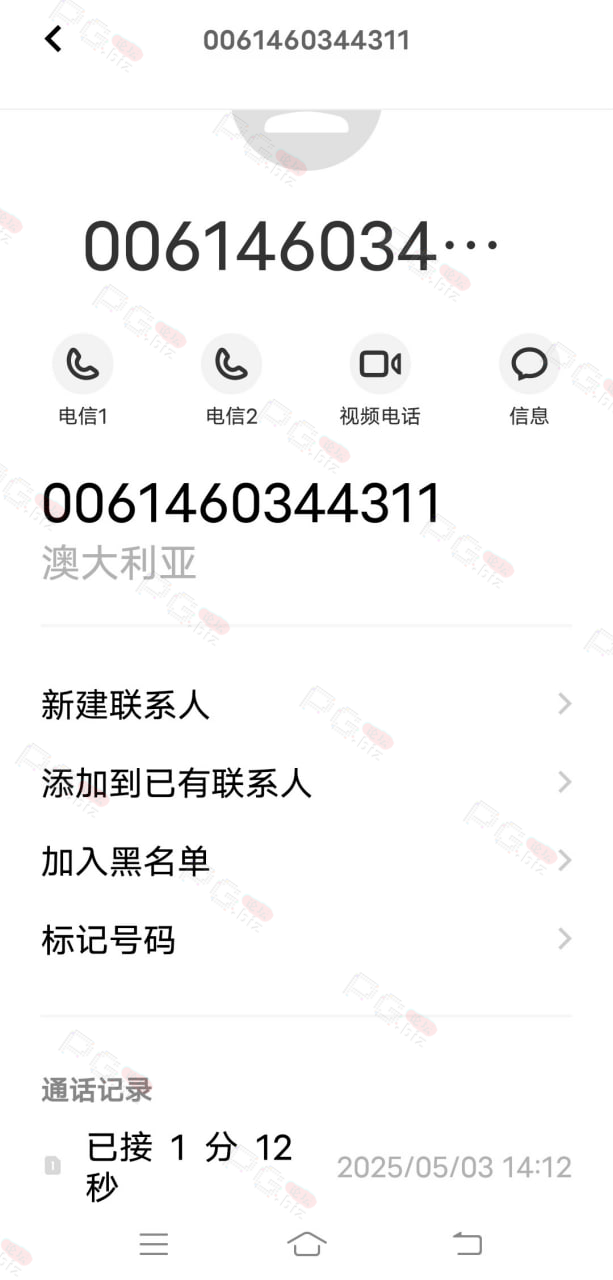Screen dimensions: 613x1280
Task: Open 新建联系人 to create contact
Action: click(306, 705)
